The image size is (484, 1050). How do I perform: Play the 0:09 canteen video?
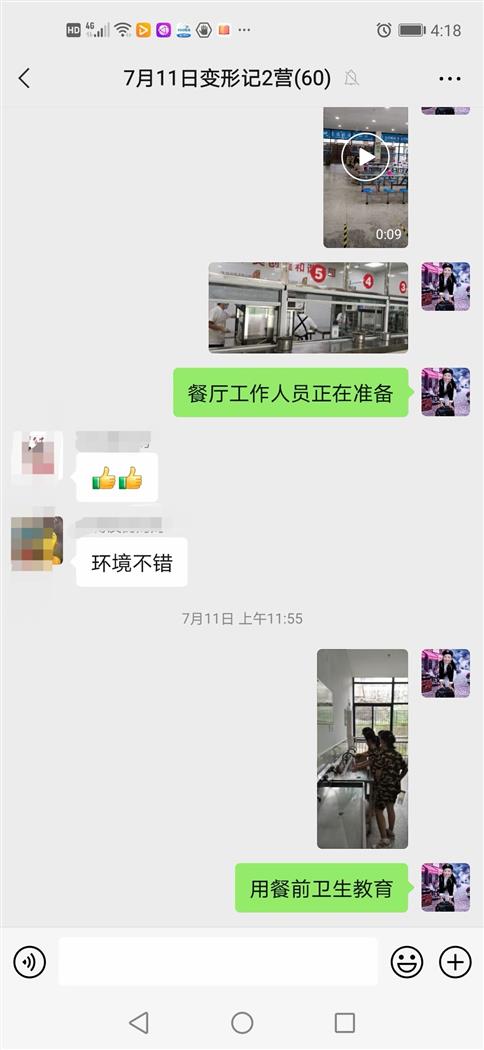[x=366, y=177]
